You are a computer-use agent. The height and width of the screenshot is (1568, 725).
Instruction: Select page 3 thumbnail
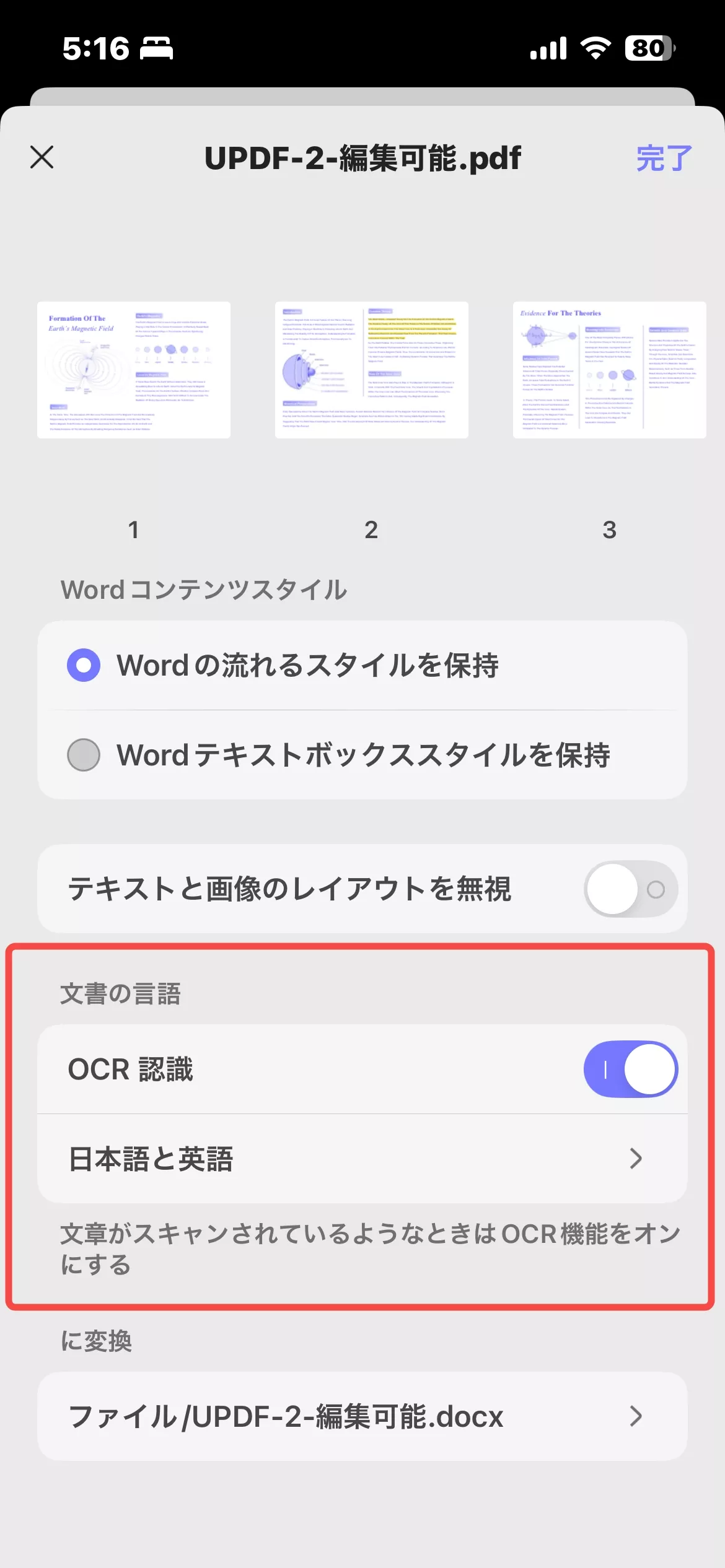pyautogui.click(x=609, y=370)
